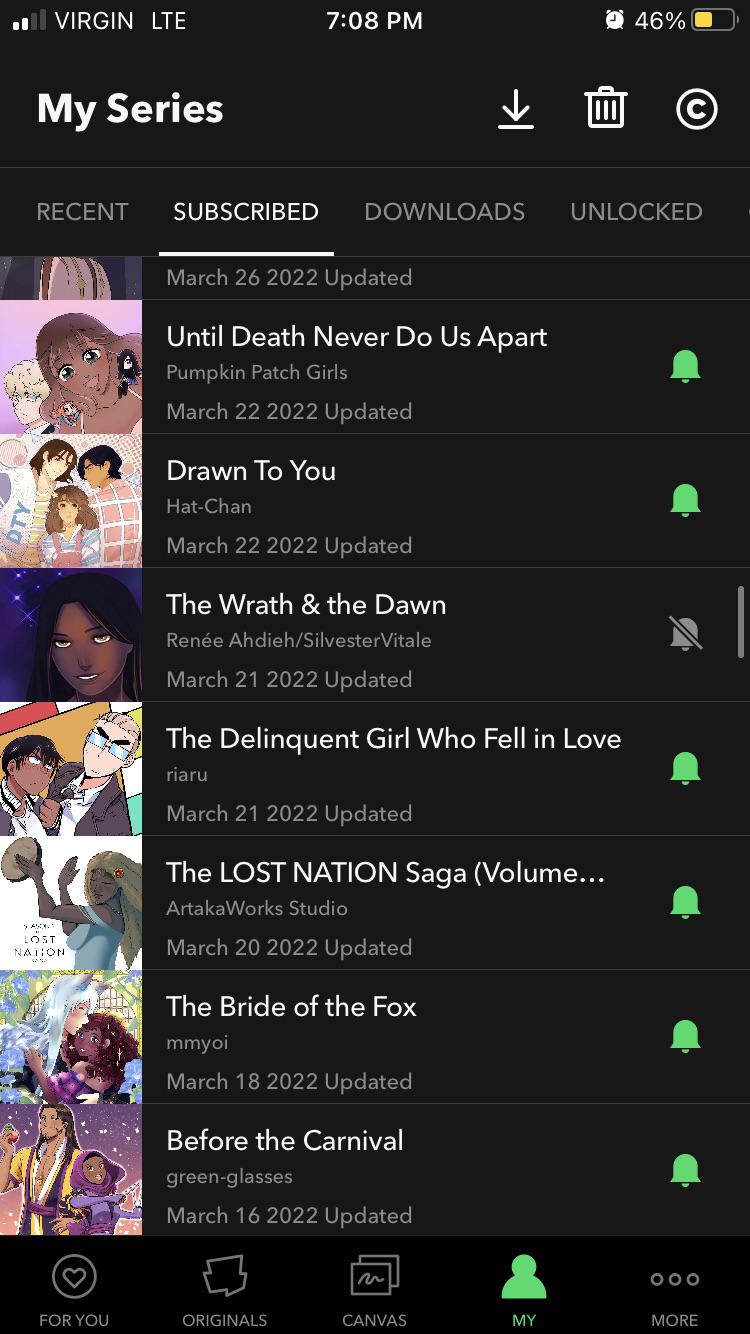The width and height of the screenshot is (750, 1334).
Task: Select the My profile icon
Action: 524,1275
